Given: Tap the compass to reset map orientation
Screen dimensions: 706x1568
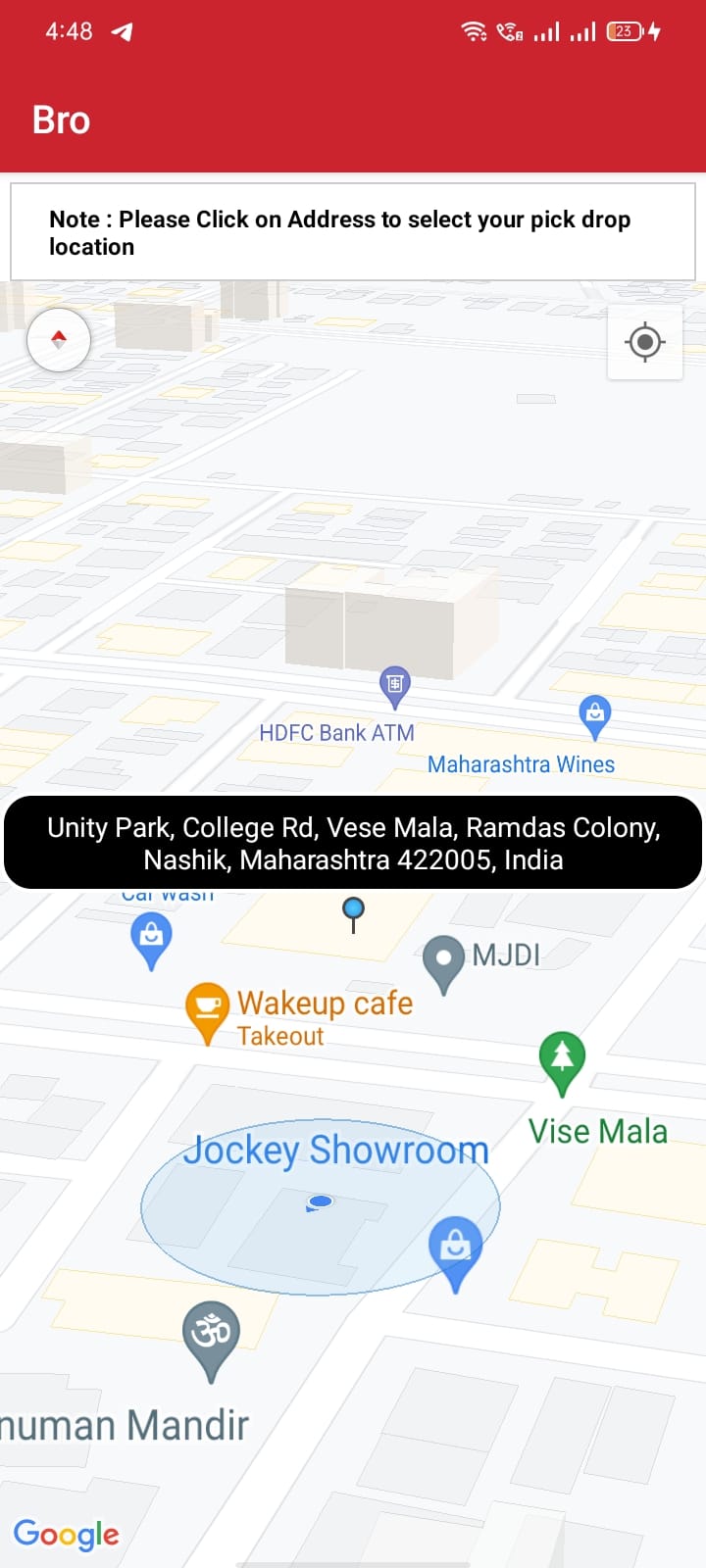Looking at the screenshot, I should [59, 341].
